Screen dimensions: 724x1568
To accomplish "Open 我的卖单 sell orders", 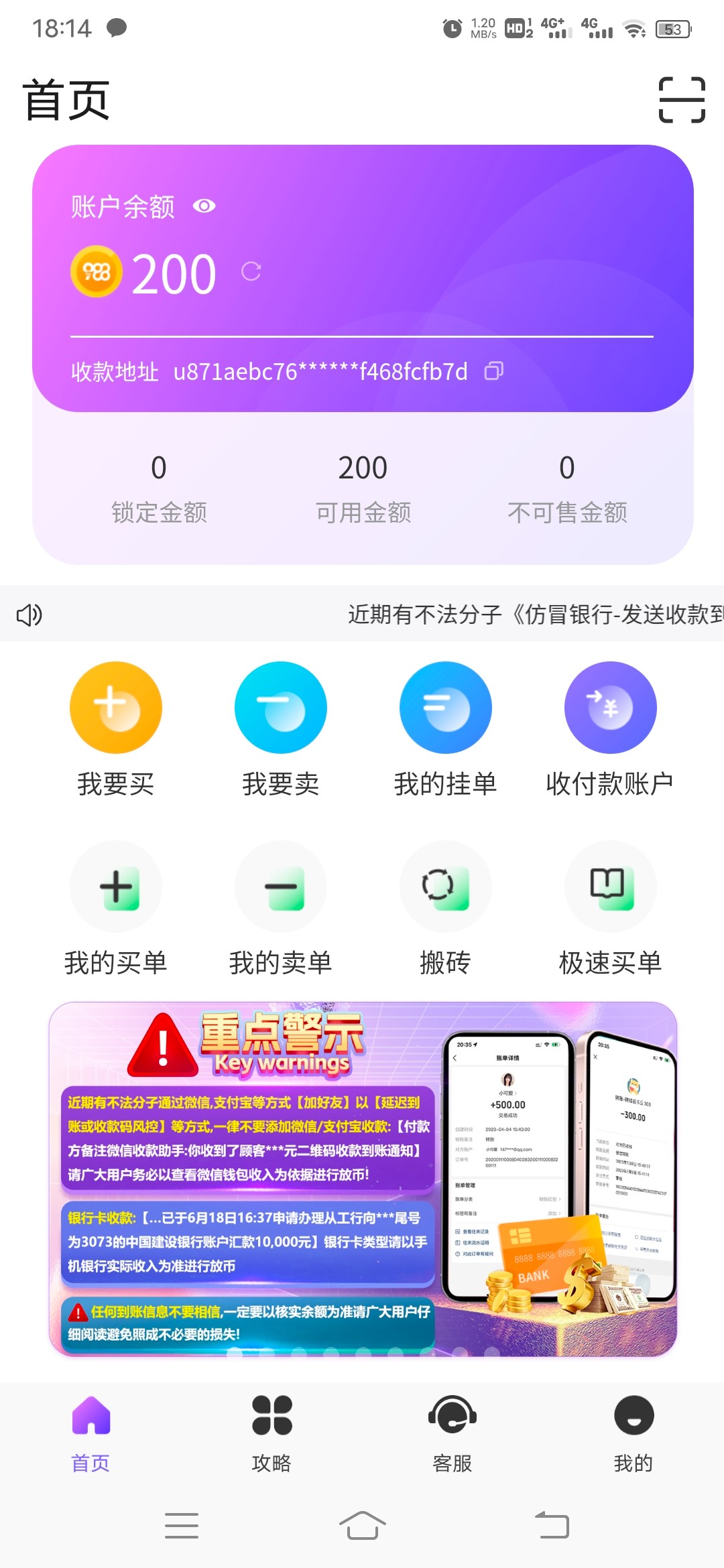I will 280,887.
